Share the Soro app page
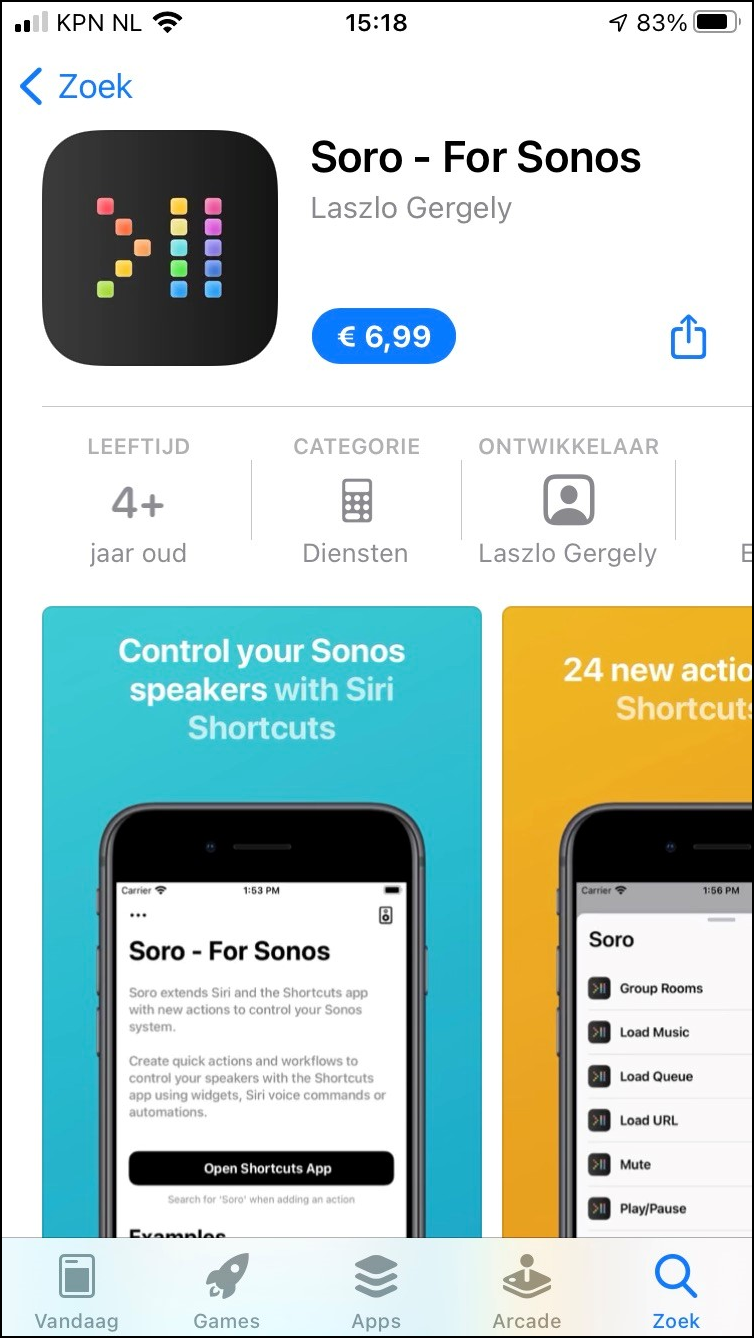Screen dimensions: 754x1338 [688, 337]
